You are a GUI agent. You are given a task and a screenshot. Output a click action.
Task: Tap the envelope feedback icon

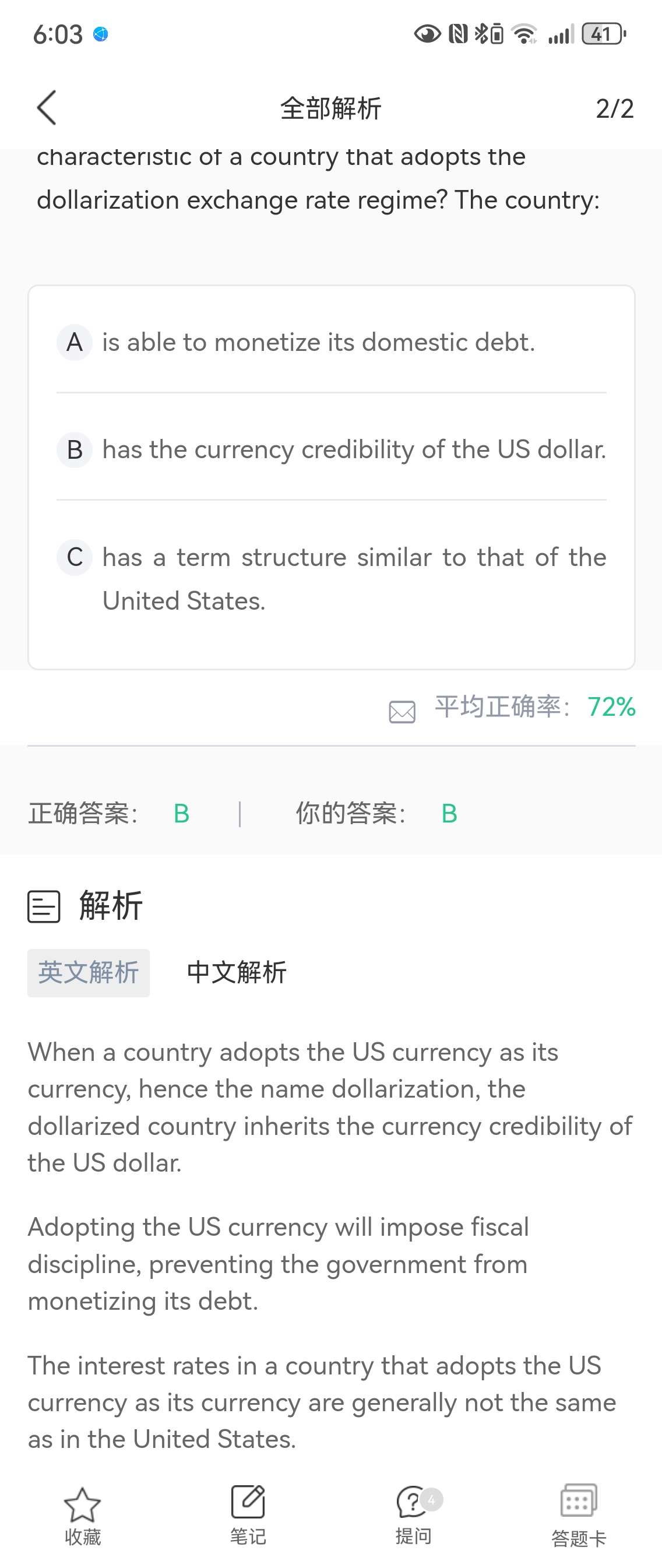coord(402,711)
